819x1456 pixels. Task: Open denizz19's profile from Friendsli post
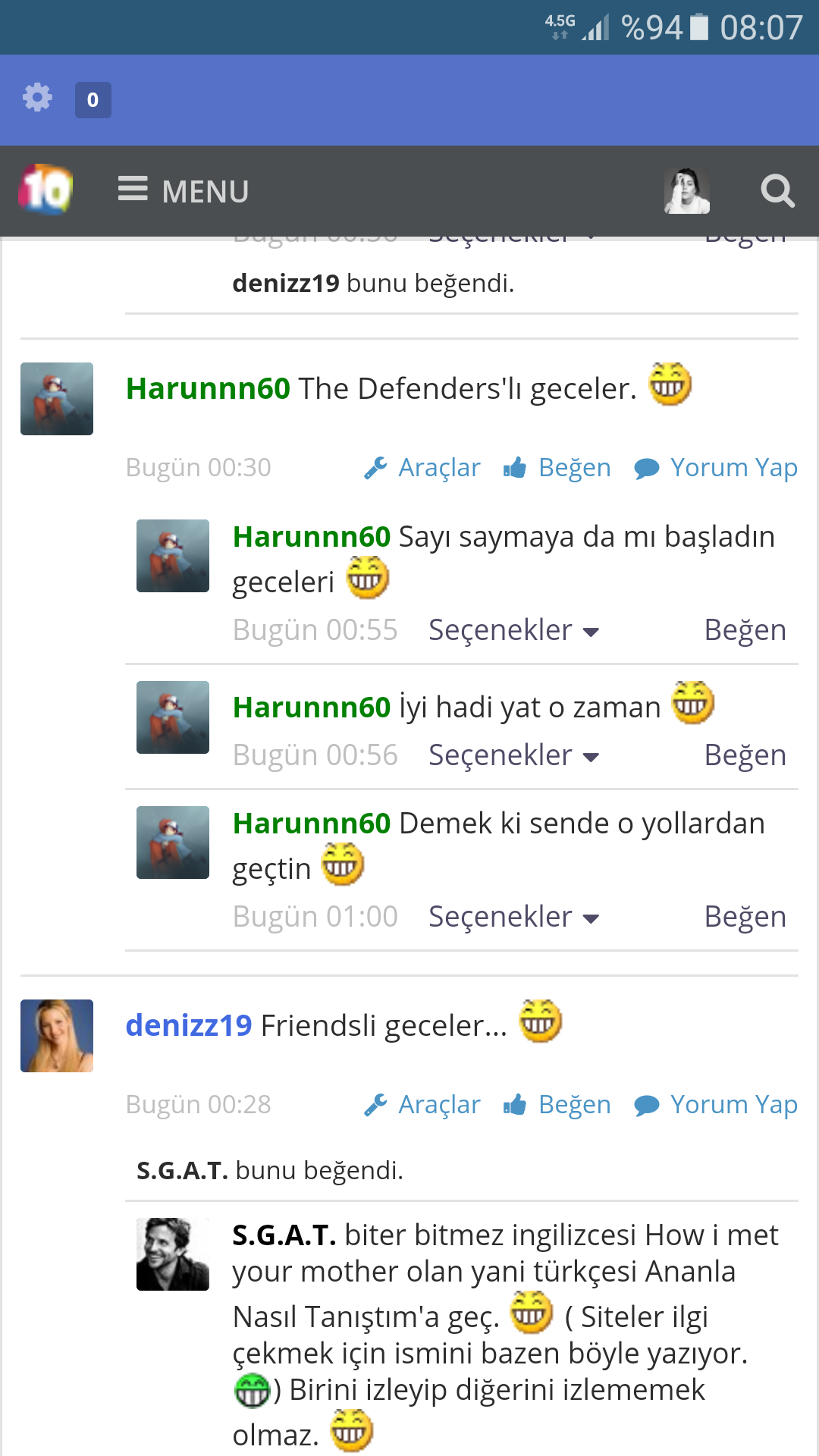pyautogui.click(x=188, y=1025)
